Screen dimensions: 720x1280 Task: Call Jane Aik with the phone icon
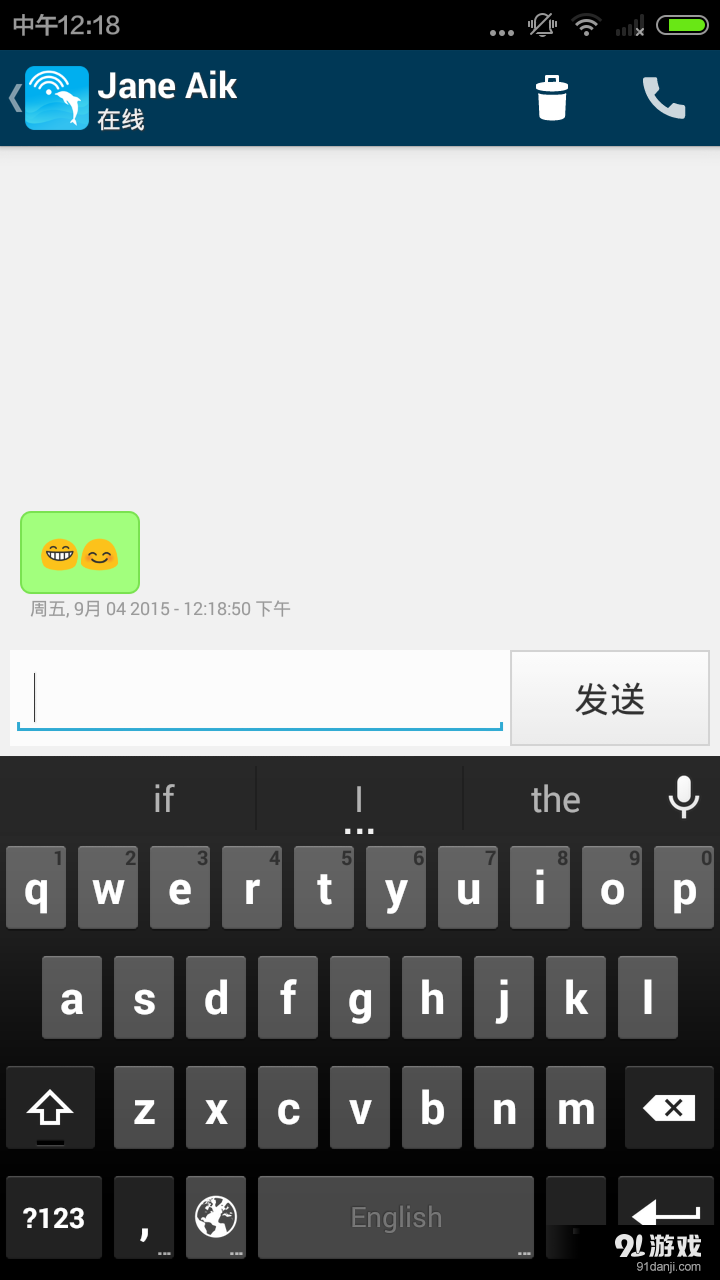(664, 98)
